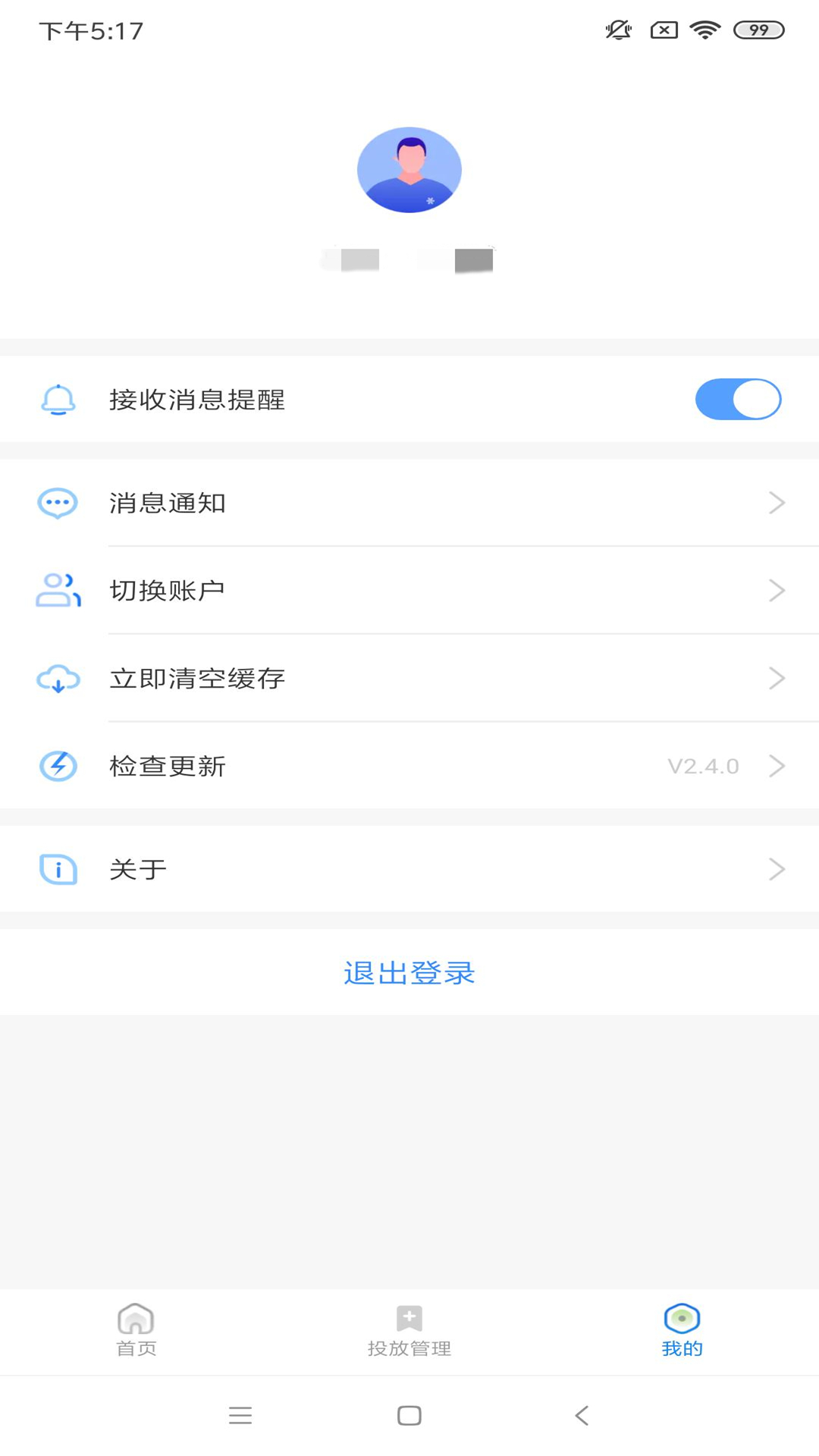
Task: Click the info icon next to 关于
Action: (x=58, y=869)
